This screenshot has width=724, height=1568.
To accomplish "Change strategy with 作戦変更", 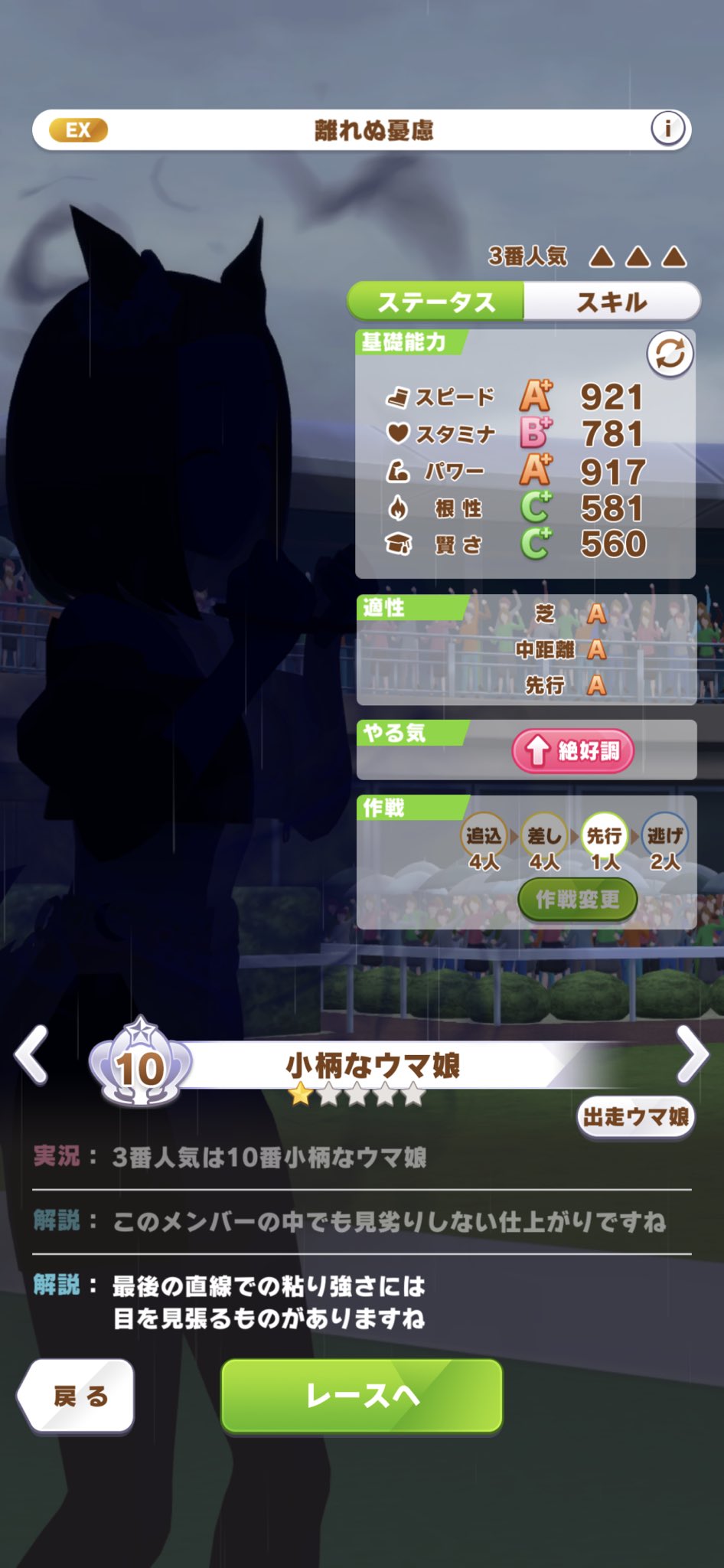I will coord(577,900).
